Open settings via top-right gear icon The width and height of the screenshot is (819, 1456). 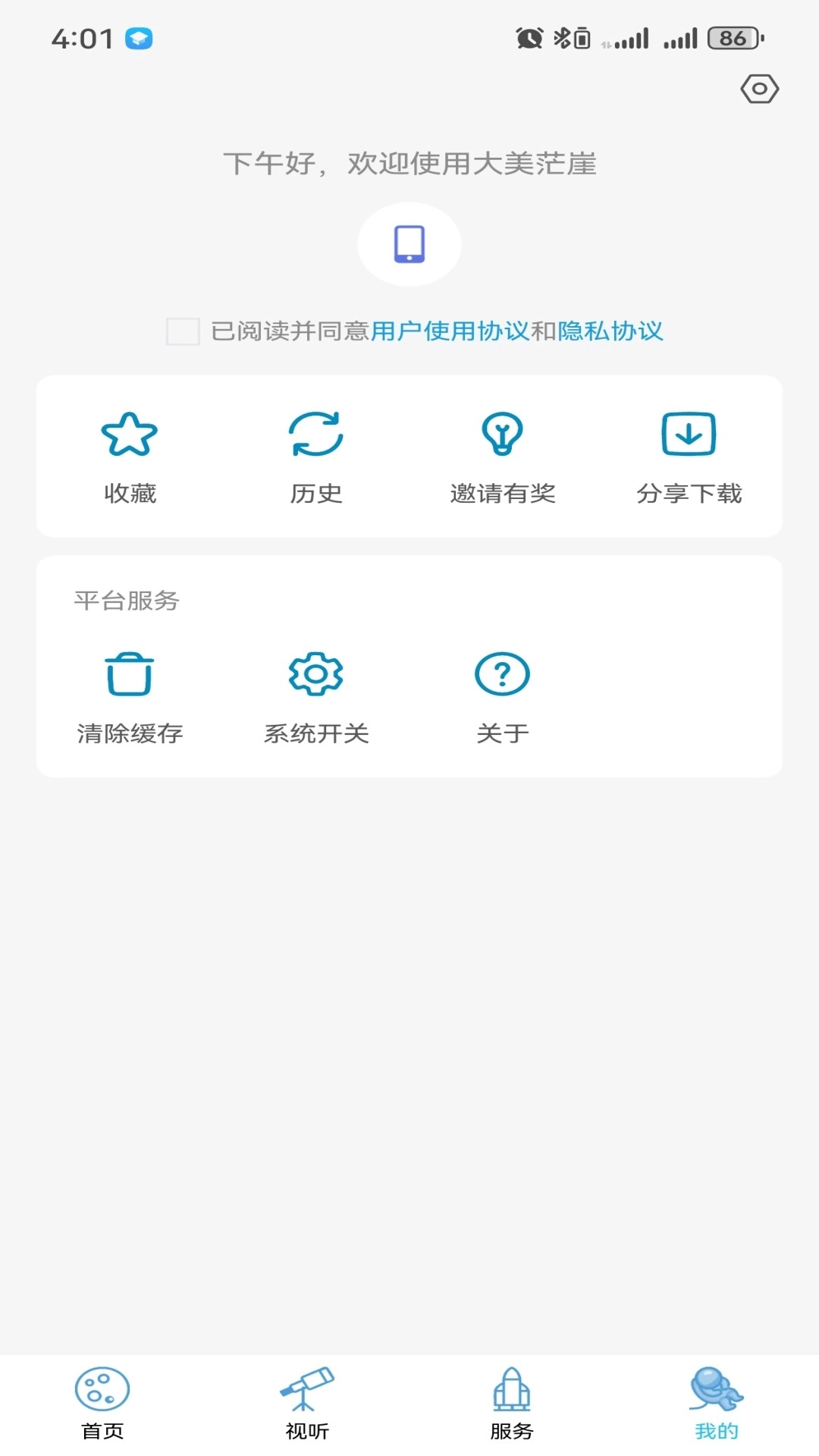(x=759, y=89)
